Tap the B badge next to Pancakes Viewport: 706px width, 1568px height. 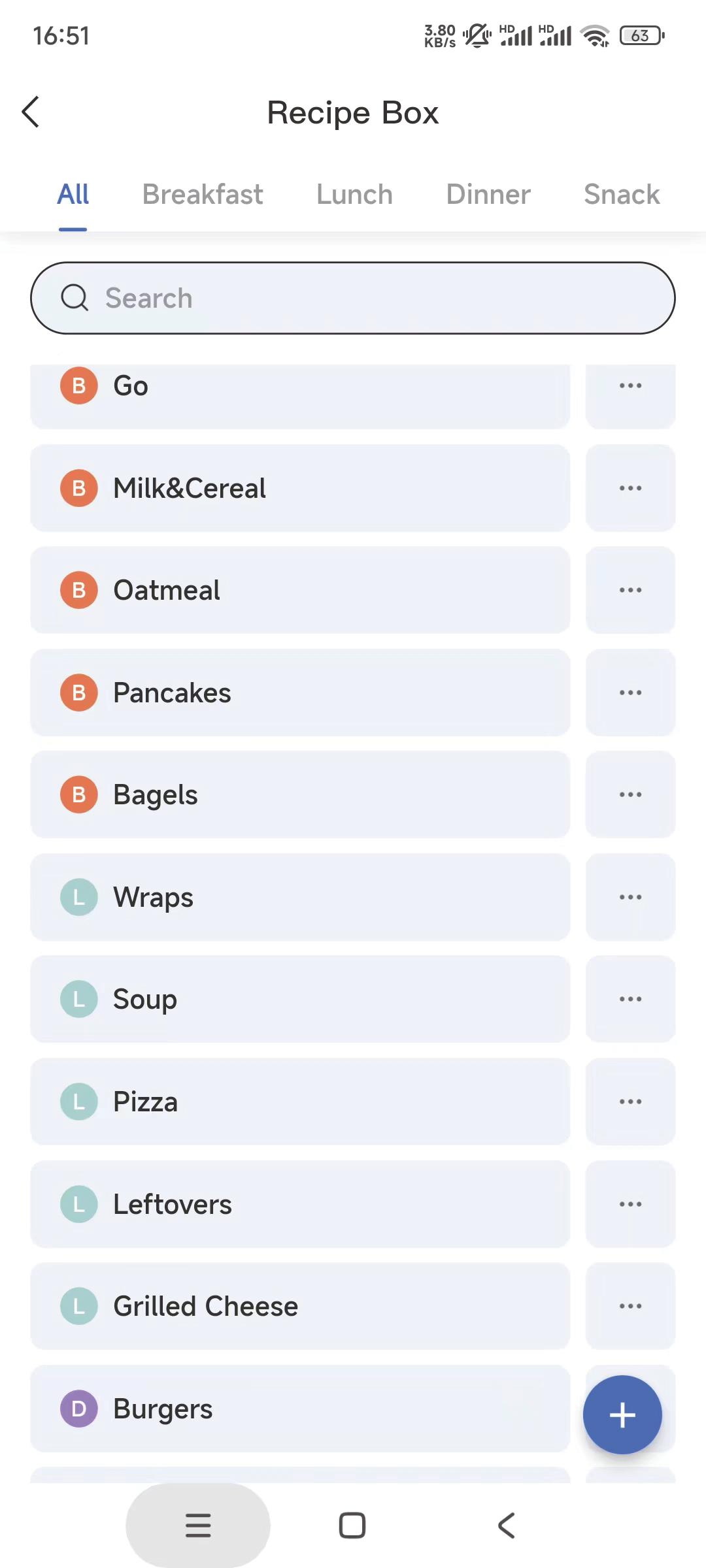point(78,692)
